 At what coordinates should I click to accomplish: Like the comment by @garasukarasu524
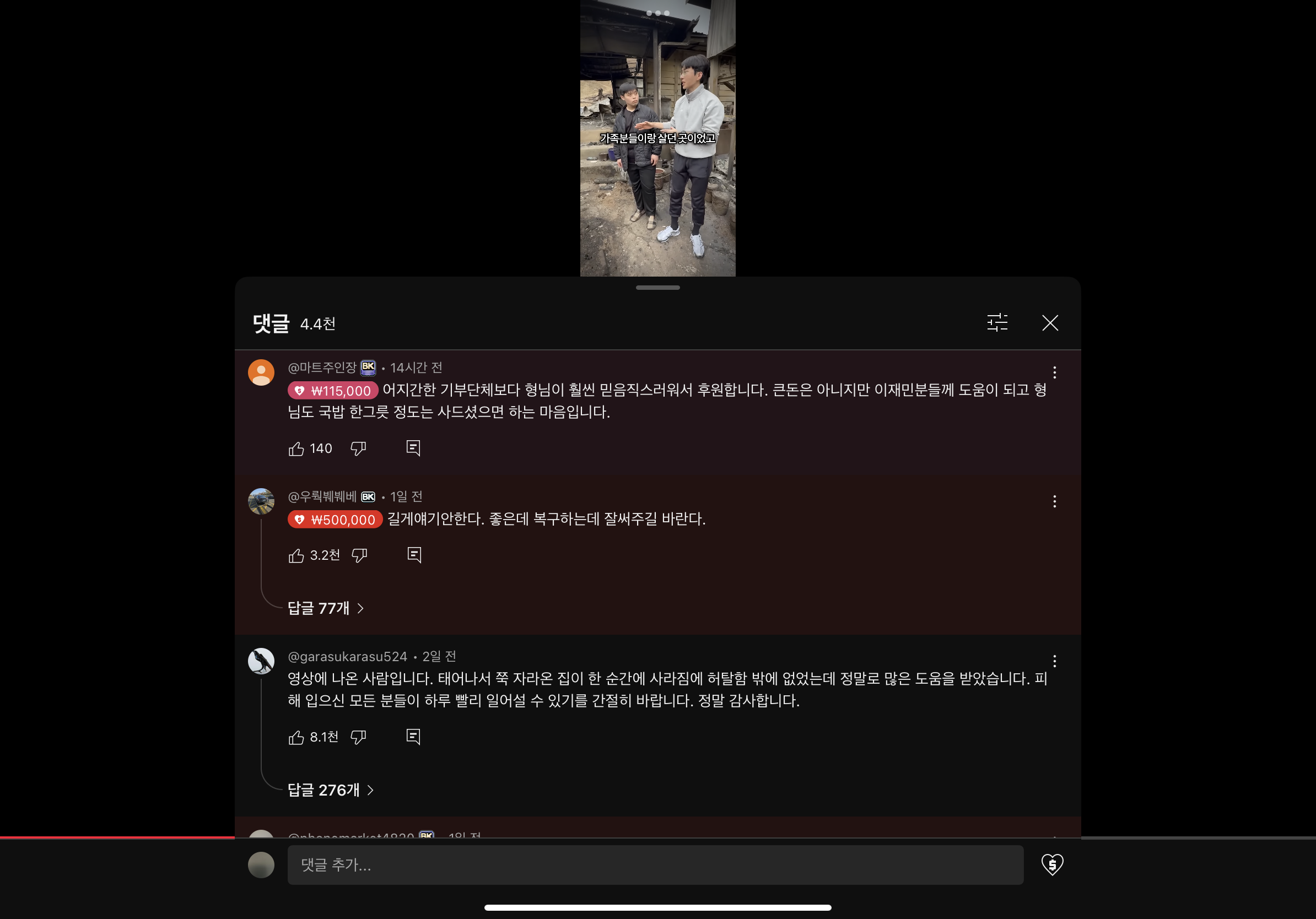pyautogui.click(x=296, y=737)
